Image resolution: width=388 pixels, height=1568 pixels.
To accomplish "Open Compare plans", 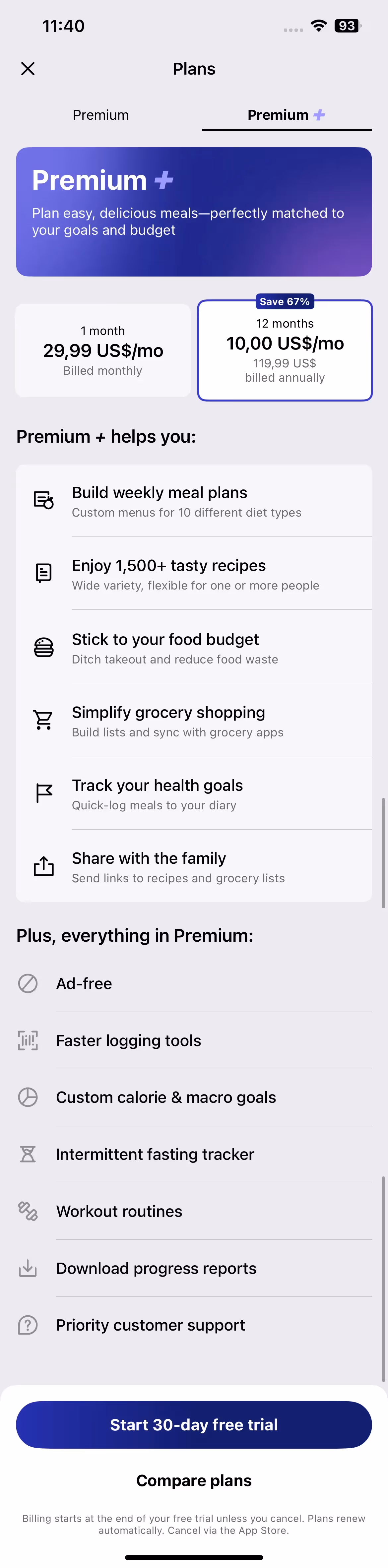I will tap(194, 1480).
